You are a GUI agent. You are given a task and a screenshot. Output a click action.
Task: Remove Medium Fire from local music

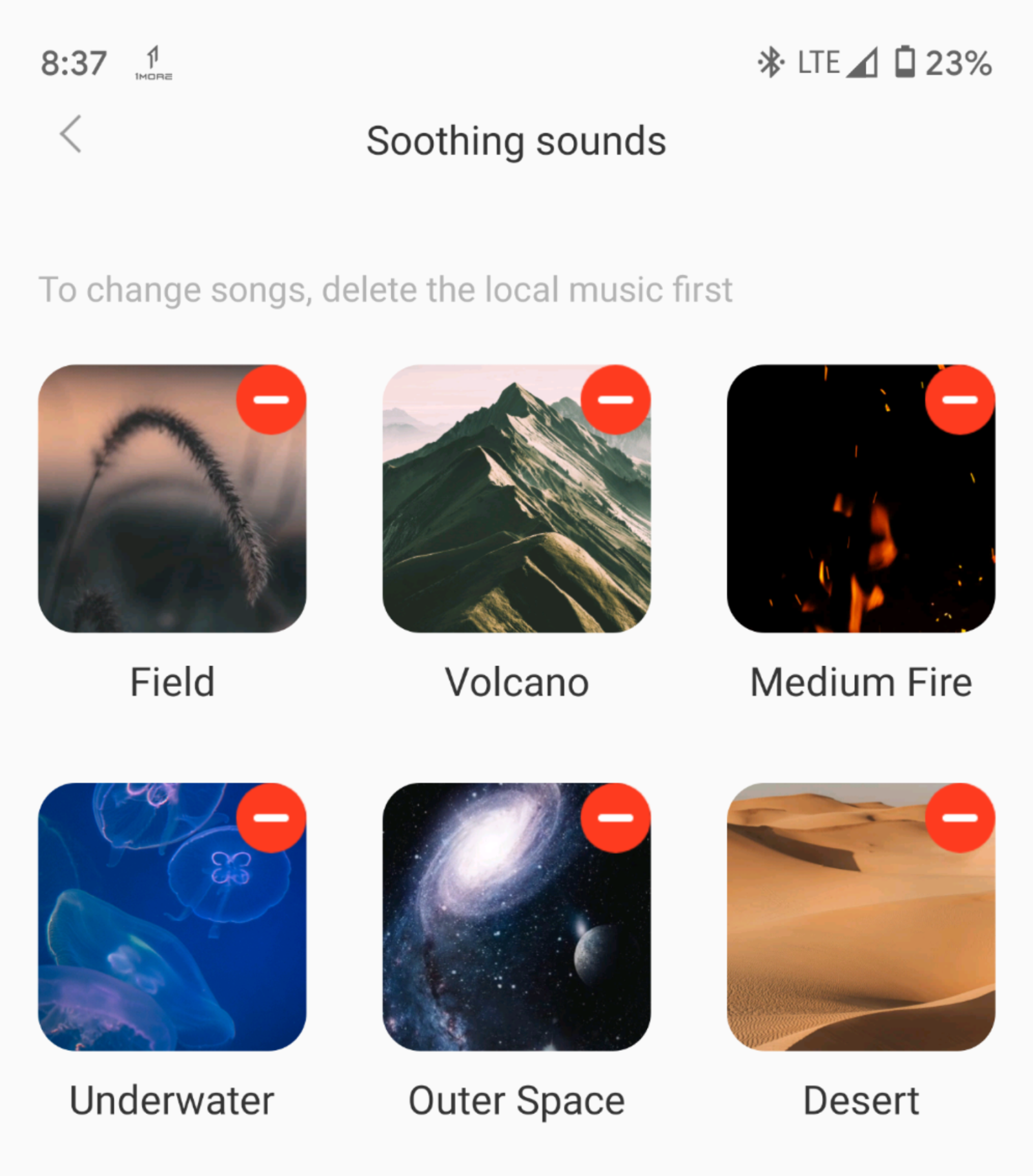coord(959,400)
